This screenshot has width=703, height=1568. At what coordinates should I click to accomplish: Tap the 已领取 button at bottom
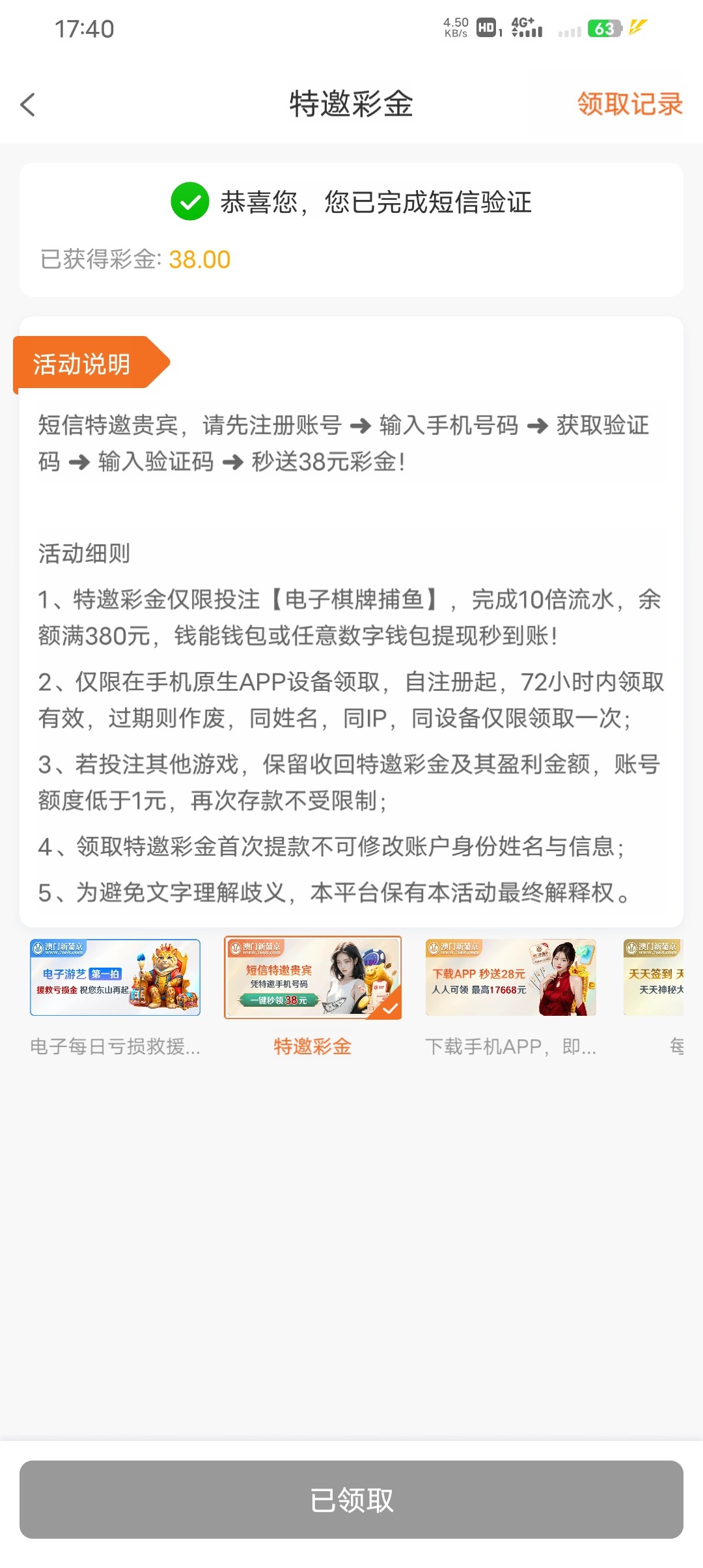pyautogui.click(x=351, y=1499)
